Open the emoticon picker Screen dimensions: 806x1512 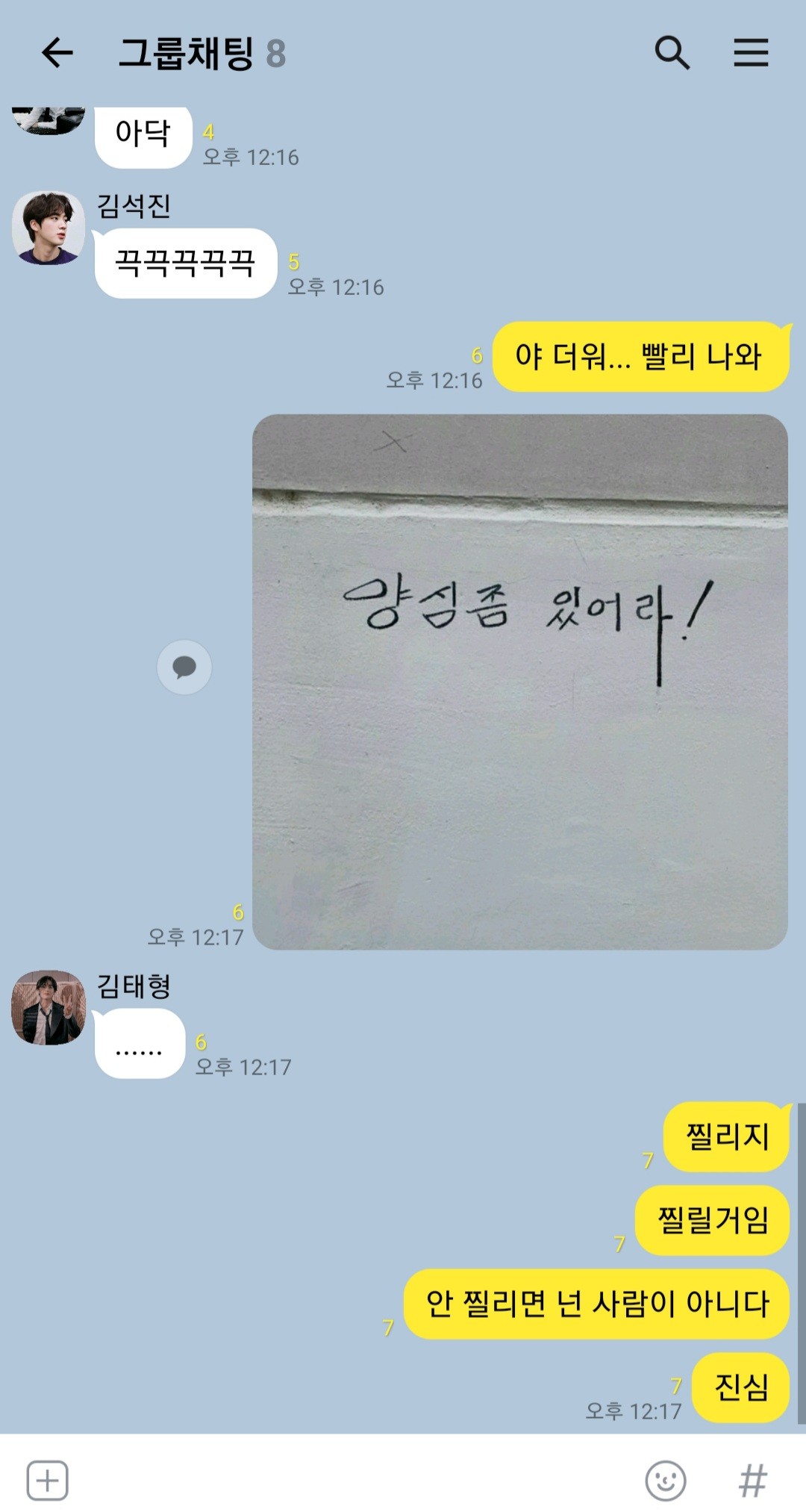(665, 1480)
